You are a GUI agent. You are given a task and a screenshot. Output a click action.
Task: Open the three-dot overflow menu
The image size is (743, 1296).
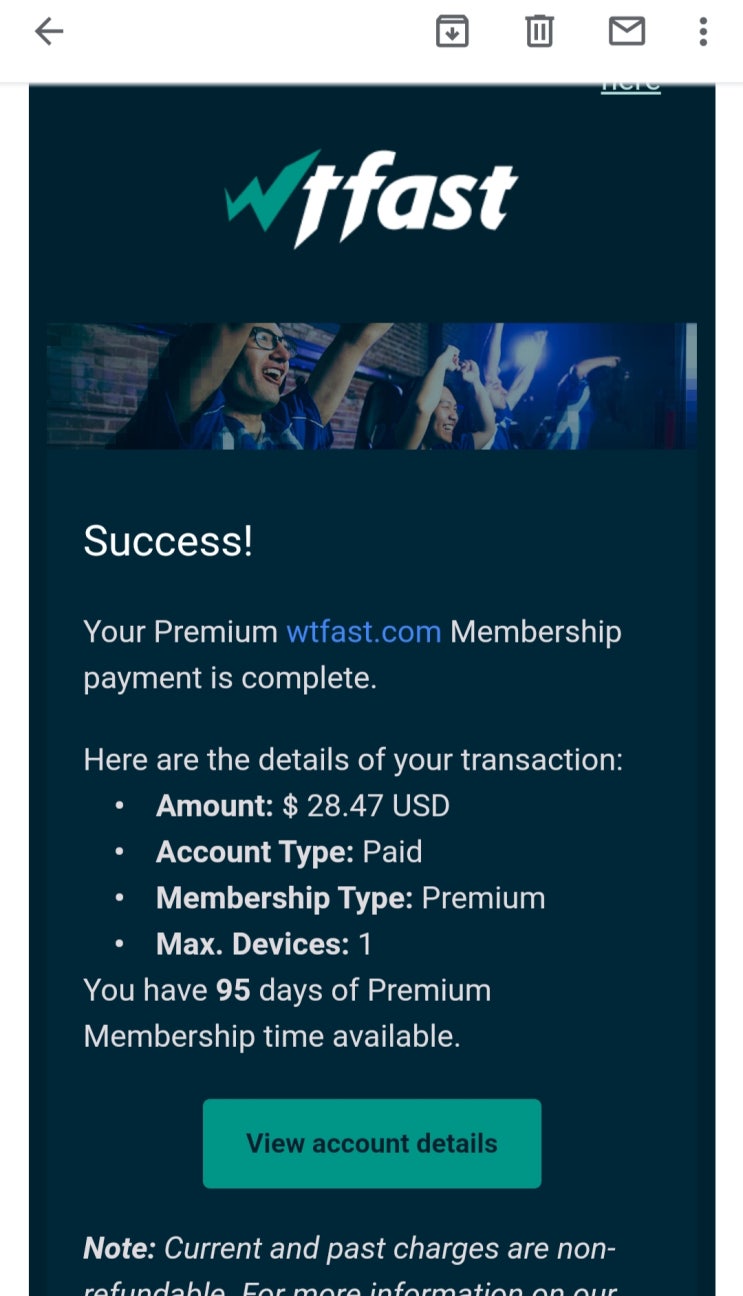point(703,32)
